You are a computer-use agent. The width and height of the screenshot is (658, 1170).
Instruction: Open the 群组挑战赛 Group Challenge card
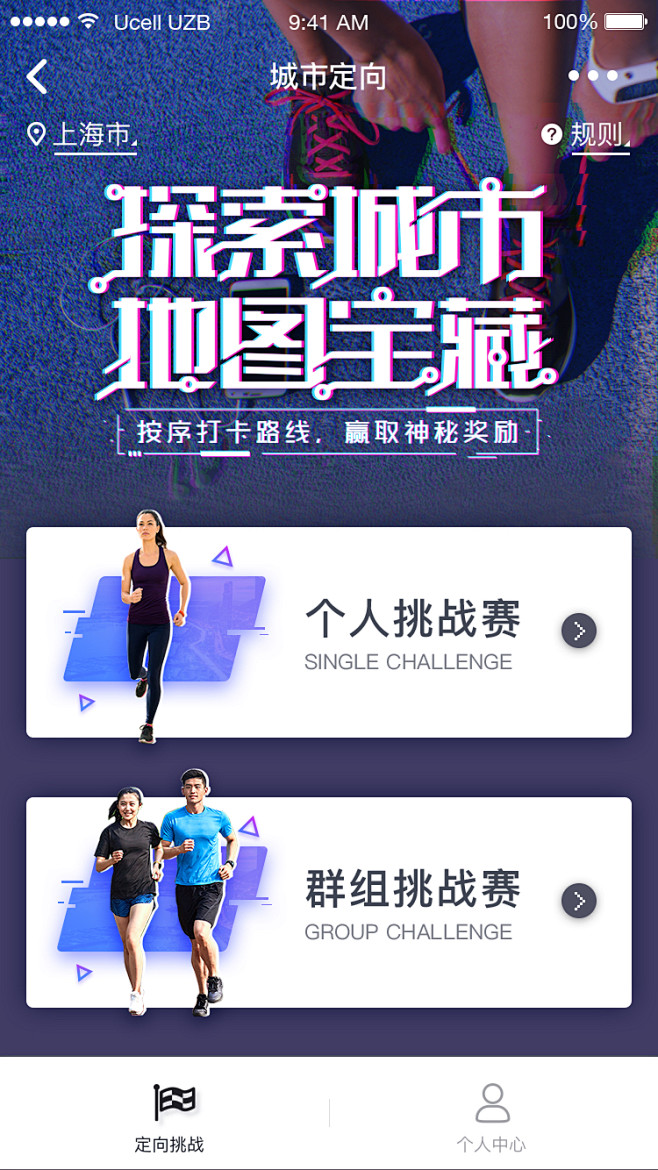[329, 902]
